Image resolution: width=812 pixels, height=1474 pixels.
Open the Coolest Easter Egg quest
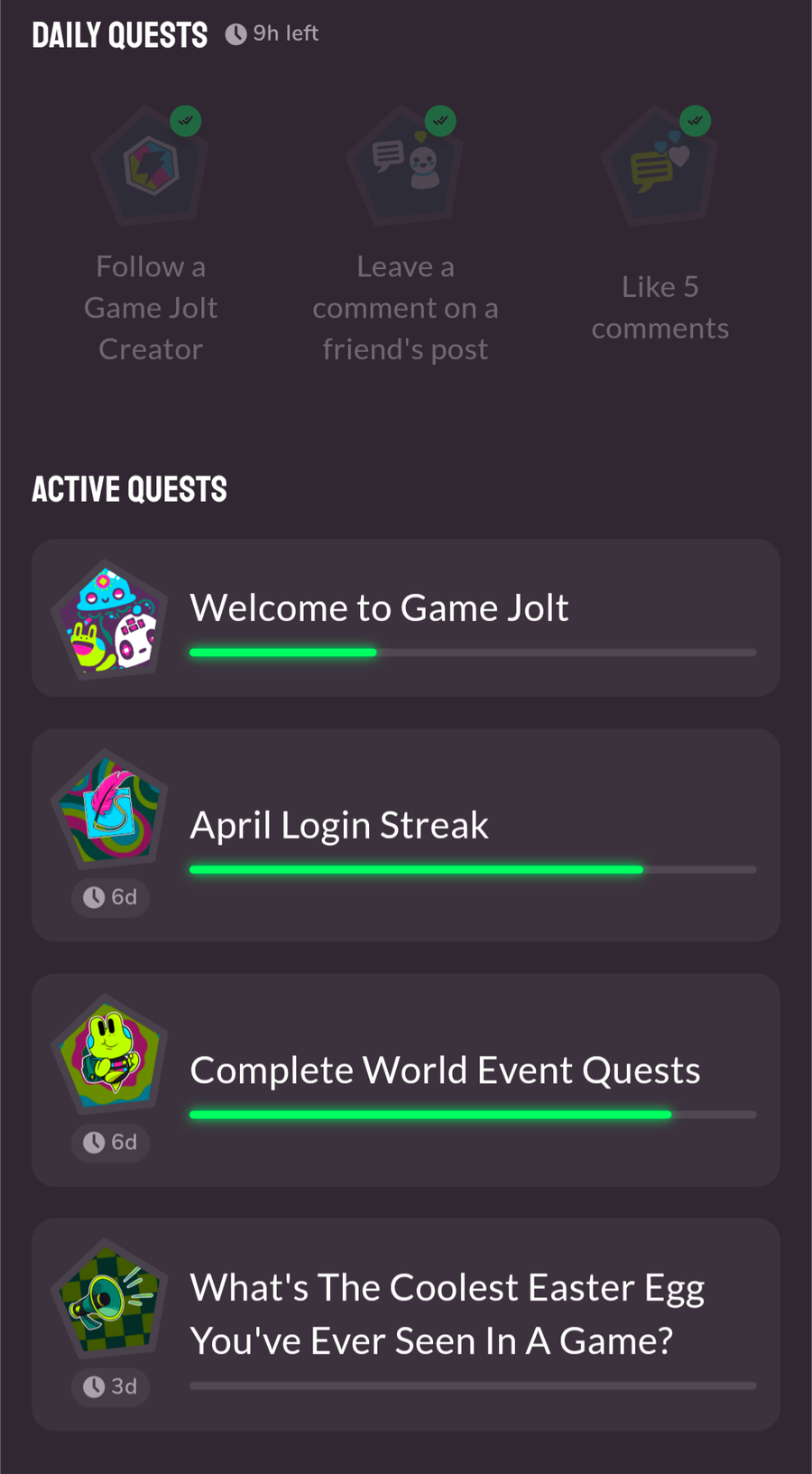click(x=406, y=1323)
